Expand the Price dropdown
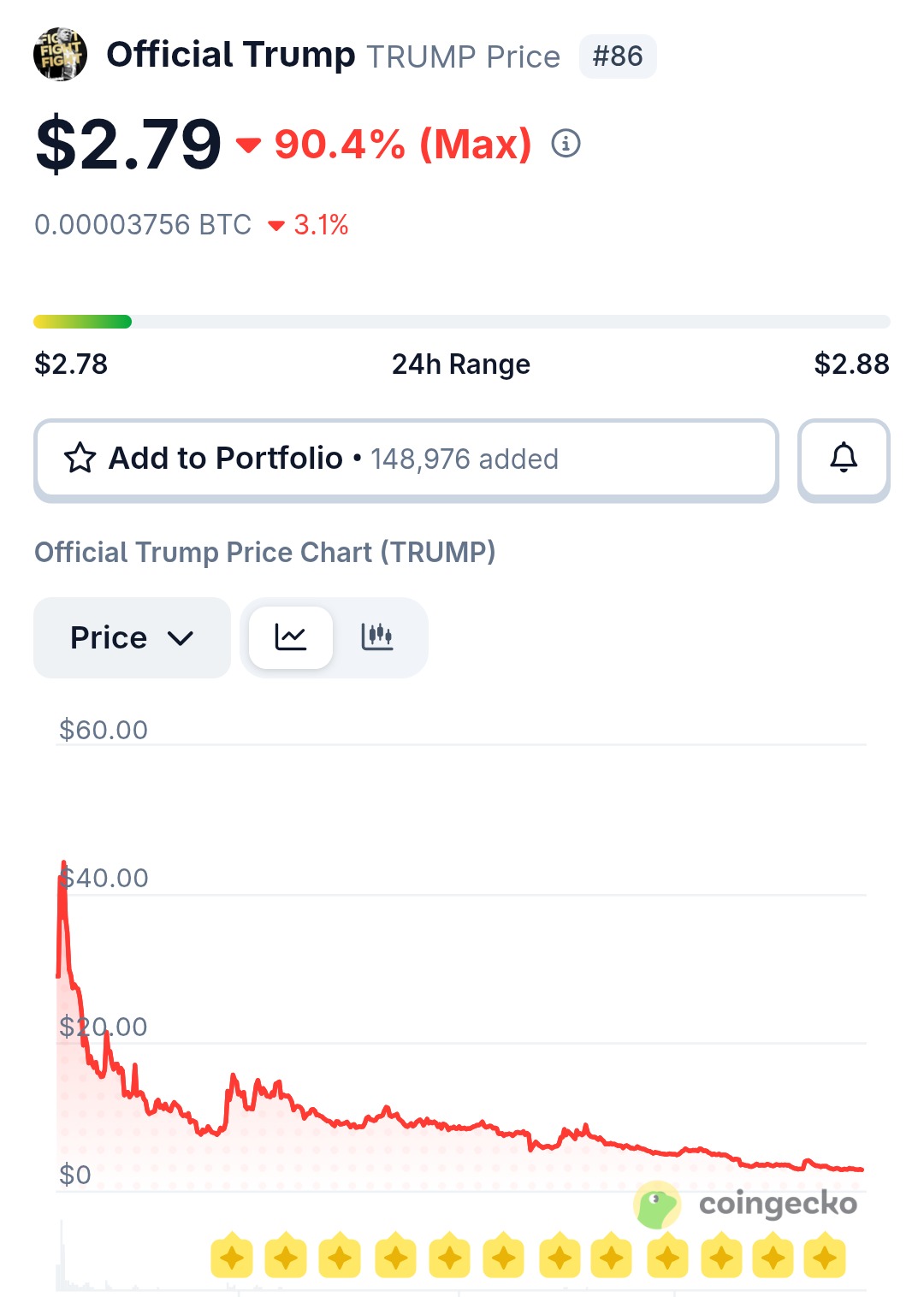Image resolution: width=924 pixels, height=1297 pixels. coord(132,638)
